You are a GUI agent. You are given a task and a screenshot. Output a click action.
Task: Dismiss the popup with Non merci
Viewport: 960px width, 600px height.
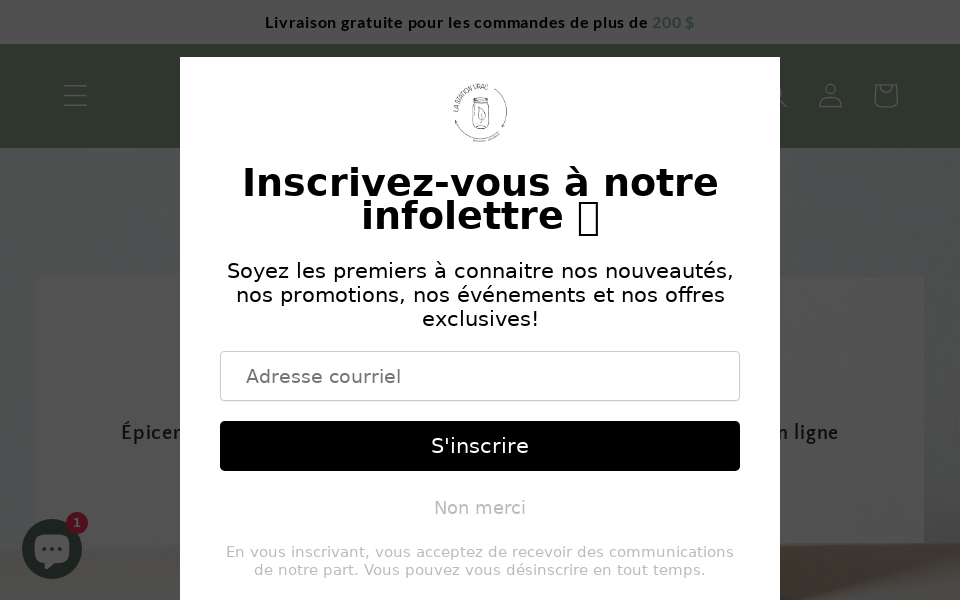point(480,508)
